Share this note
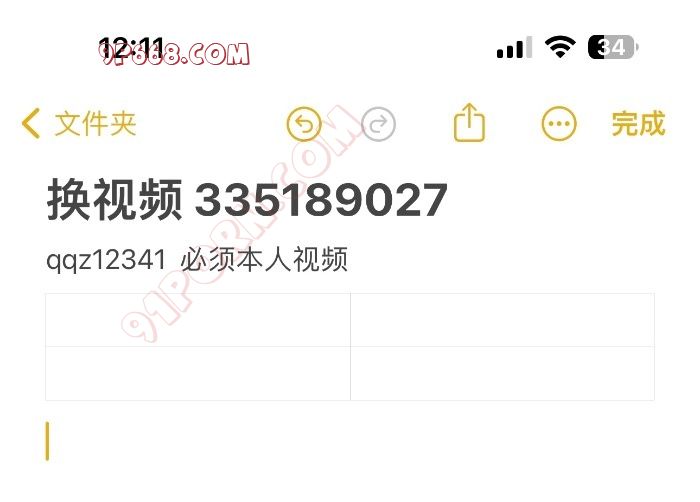700x502 pixels. click(469, 124)
